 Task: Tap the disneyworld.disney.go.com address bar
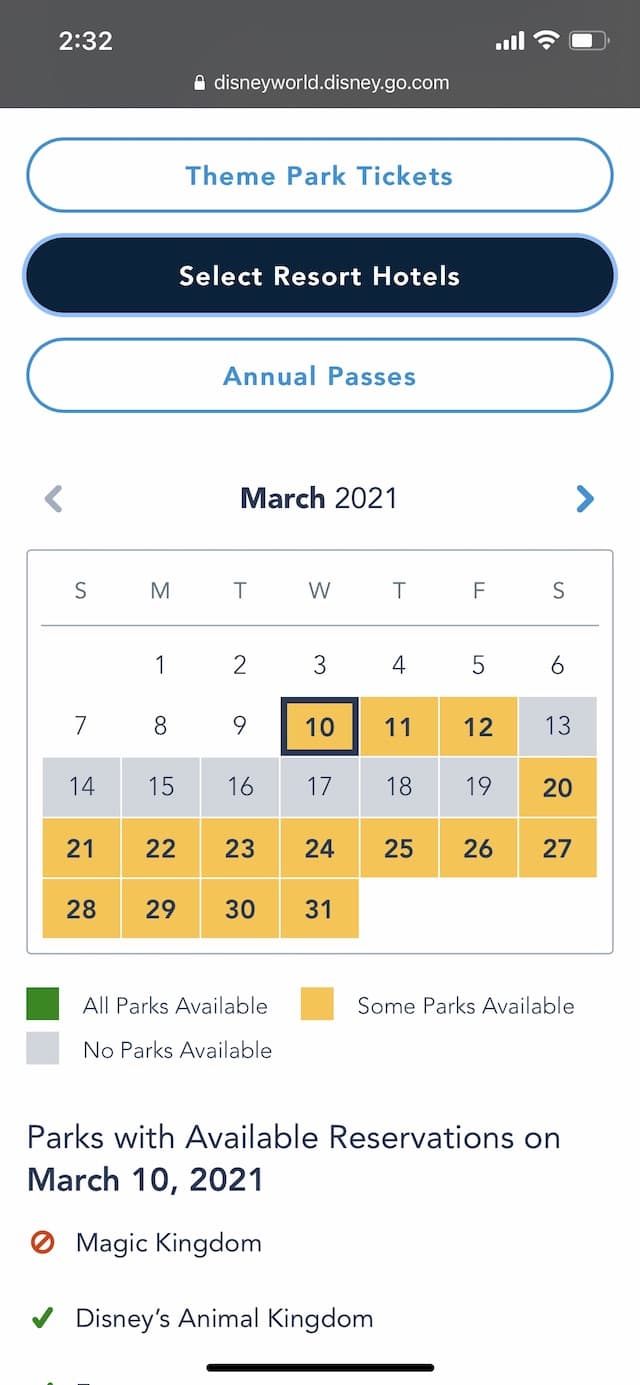(x=320, y=82)
